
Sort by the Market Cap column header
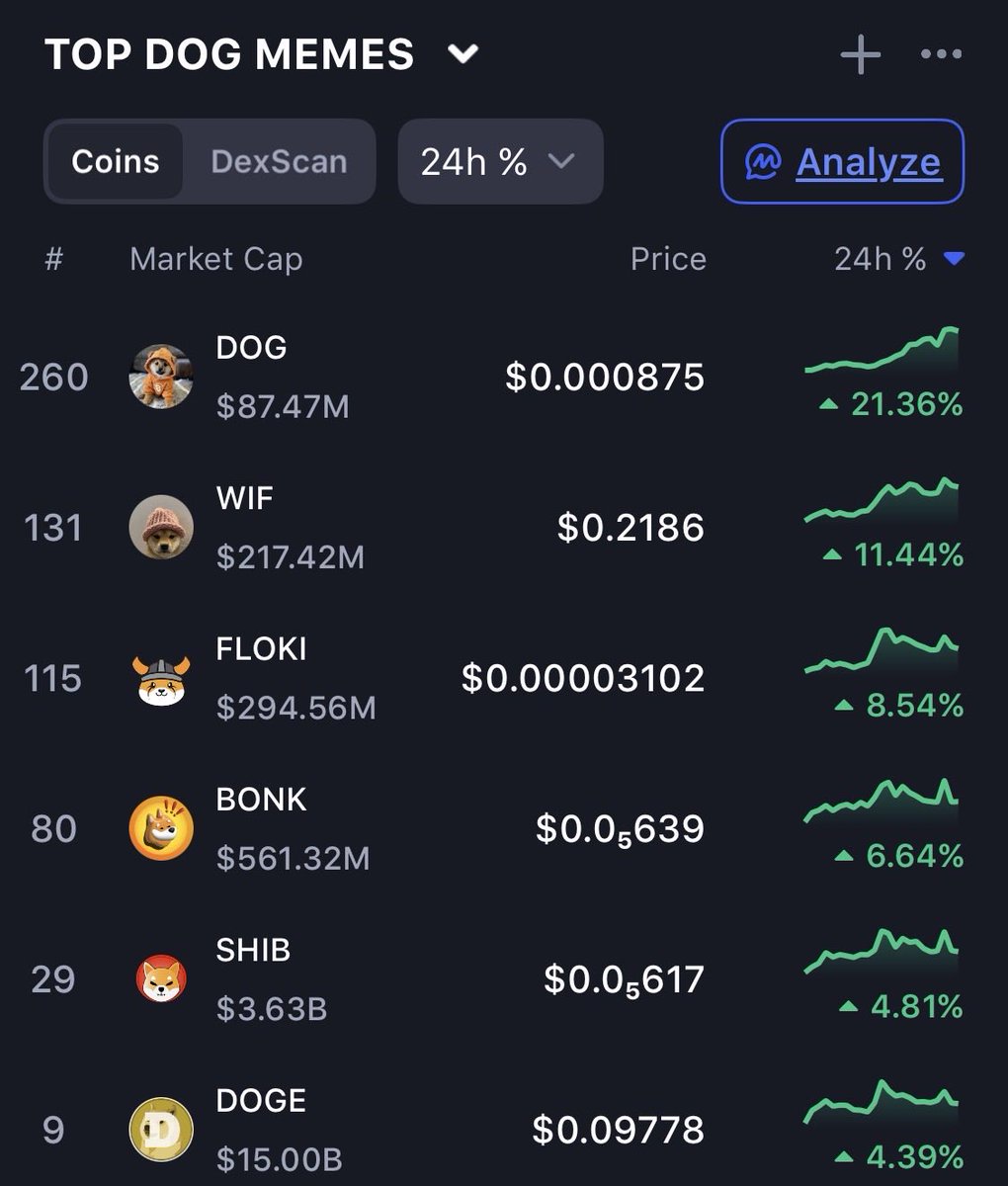[215, 259]
